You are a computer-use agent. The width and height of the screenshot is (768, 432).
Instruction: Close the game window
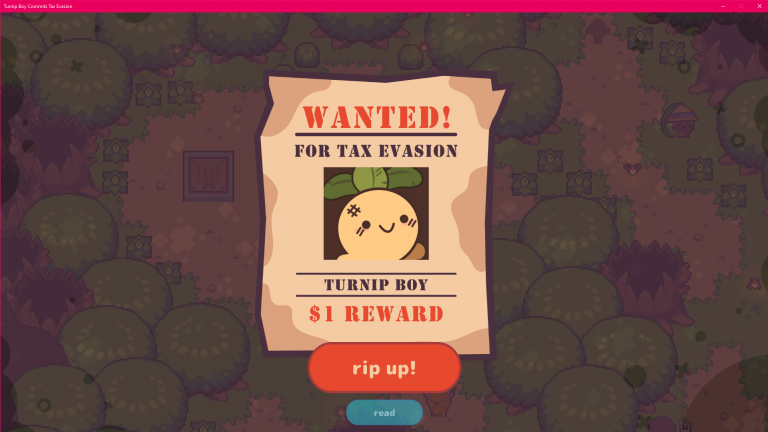758,6
